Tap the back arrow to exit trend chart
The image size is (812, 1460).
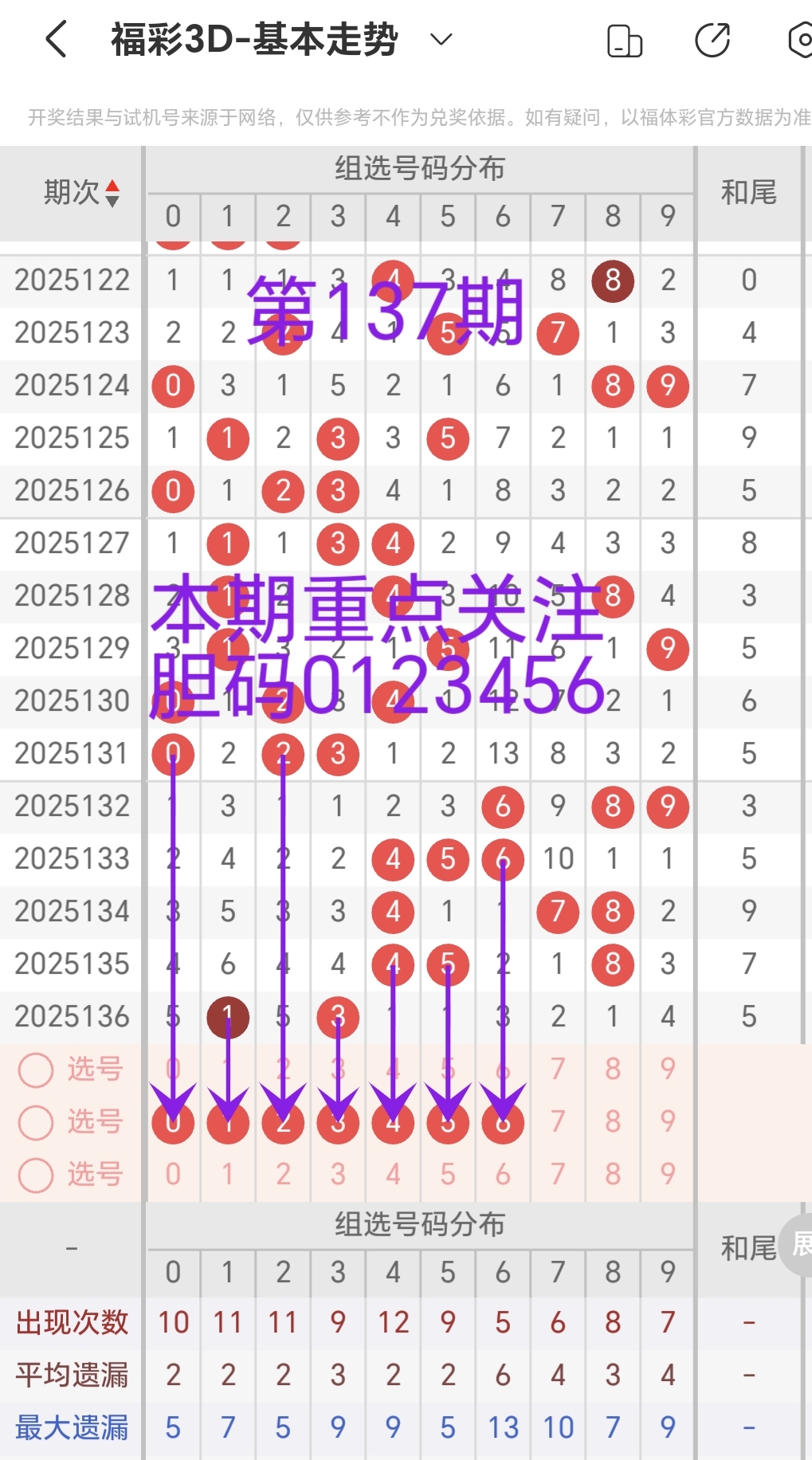tap(54, 38)
